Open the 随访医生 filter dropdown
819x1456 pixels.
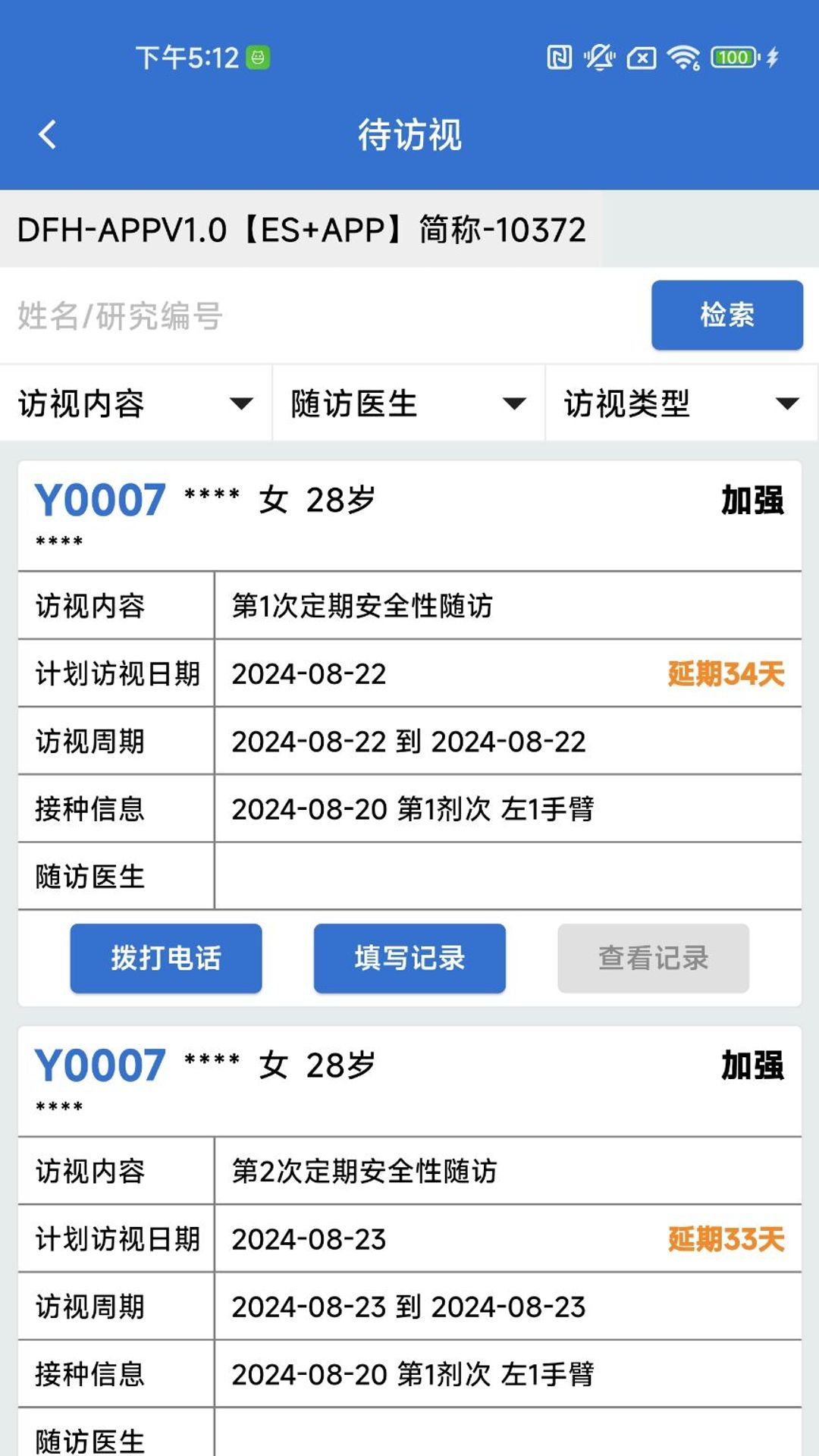point(409,403)
